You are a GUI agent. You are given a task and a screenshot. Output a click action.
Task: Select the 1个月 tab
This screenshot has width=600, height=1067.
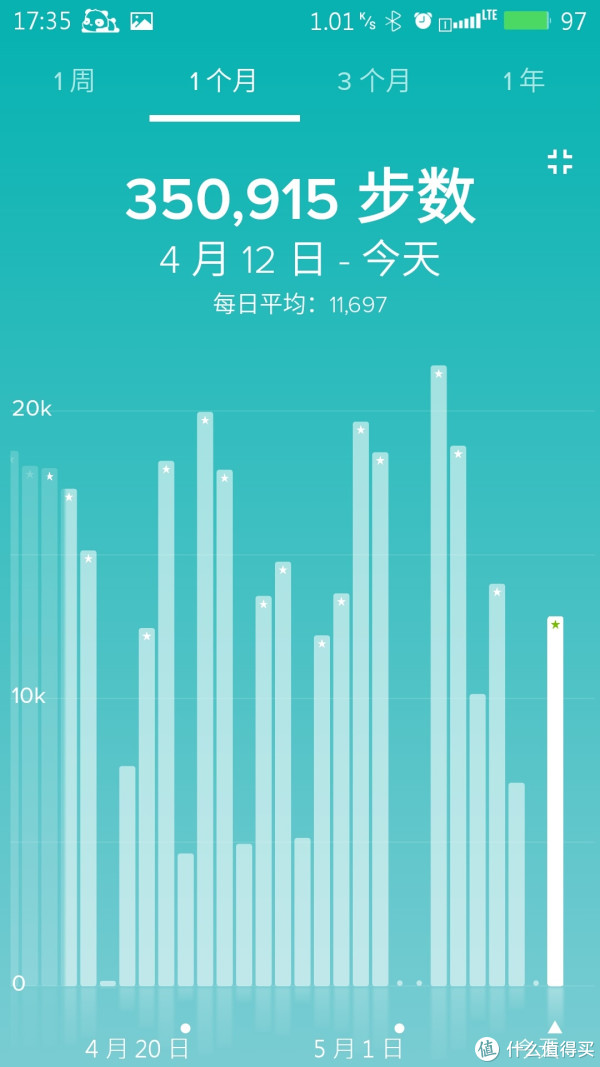point(224,81)
